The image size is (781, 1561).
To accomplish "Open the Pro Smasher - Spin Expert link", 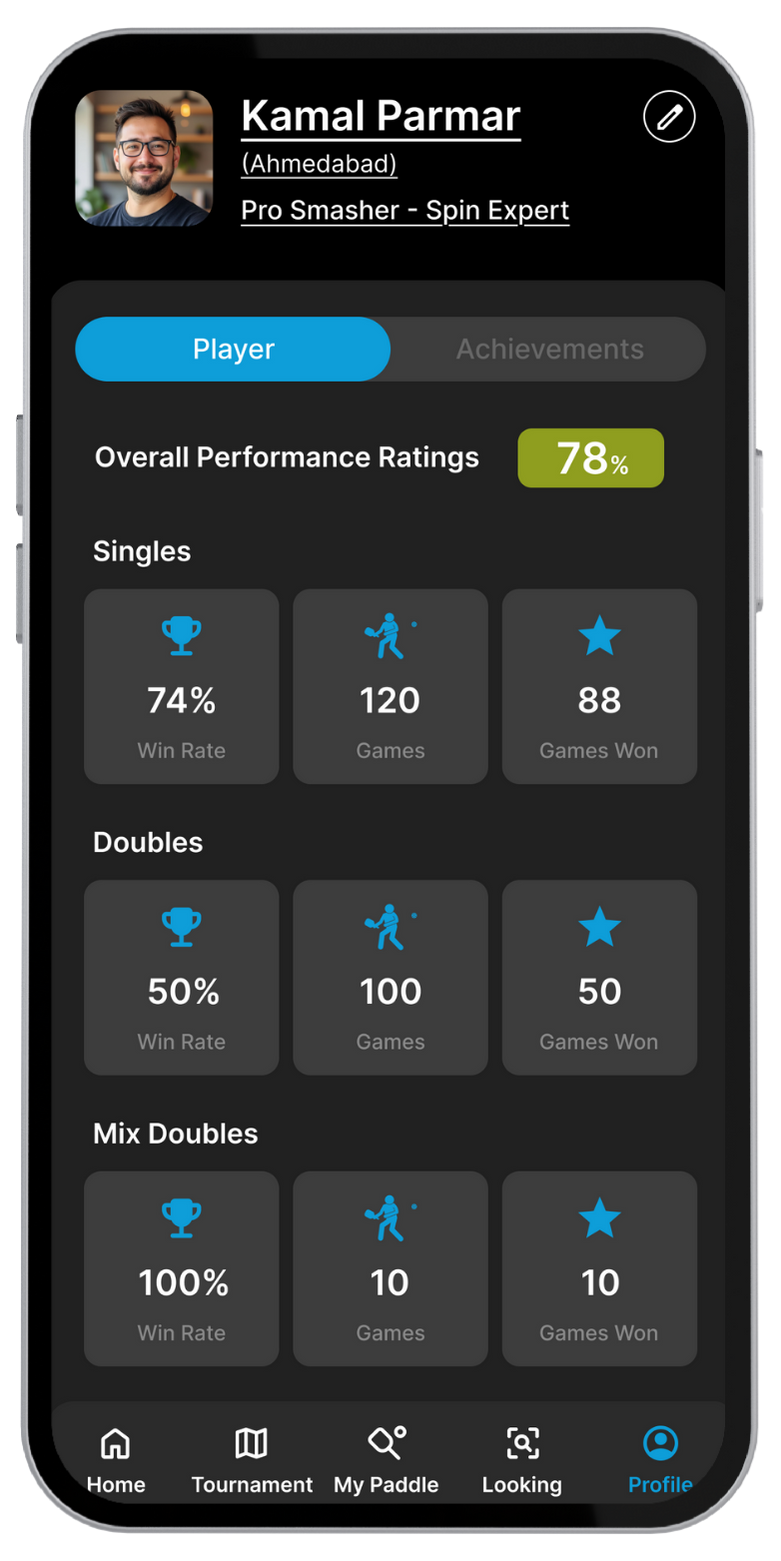I will pyautogui.click(x=405, y=211).
